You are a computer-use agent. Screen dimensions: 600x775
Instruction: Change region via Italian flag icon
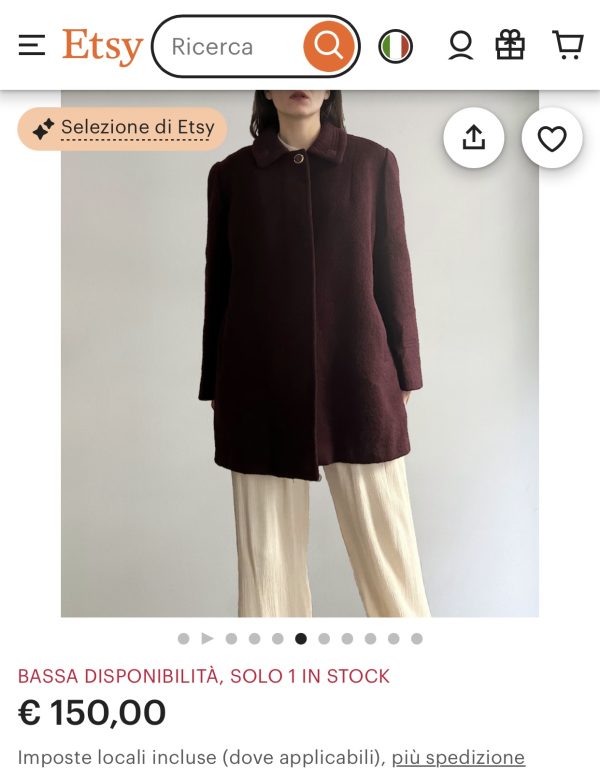click(396, 46)
